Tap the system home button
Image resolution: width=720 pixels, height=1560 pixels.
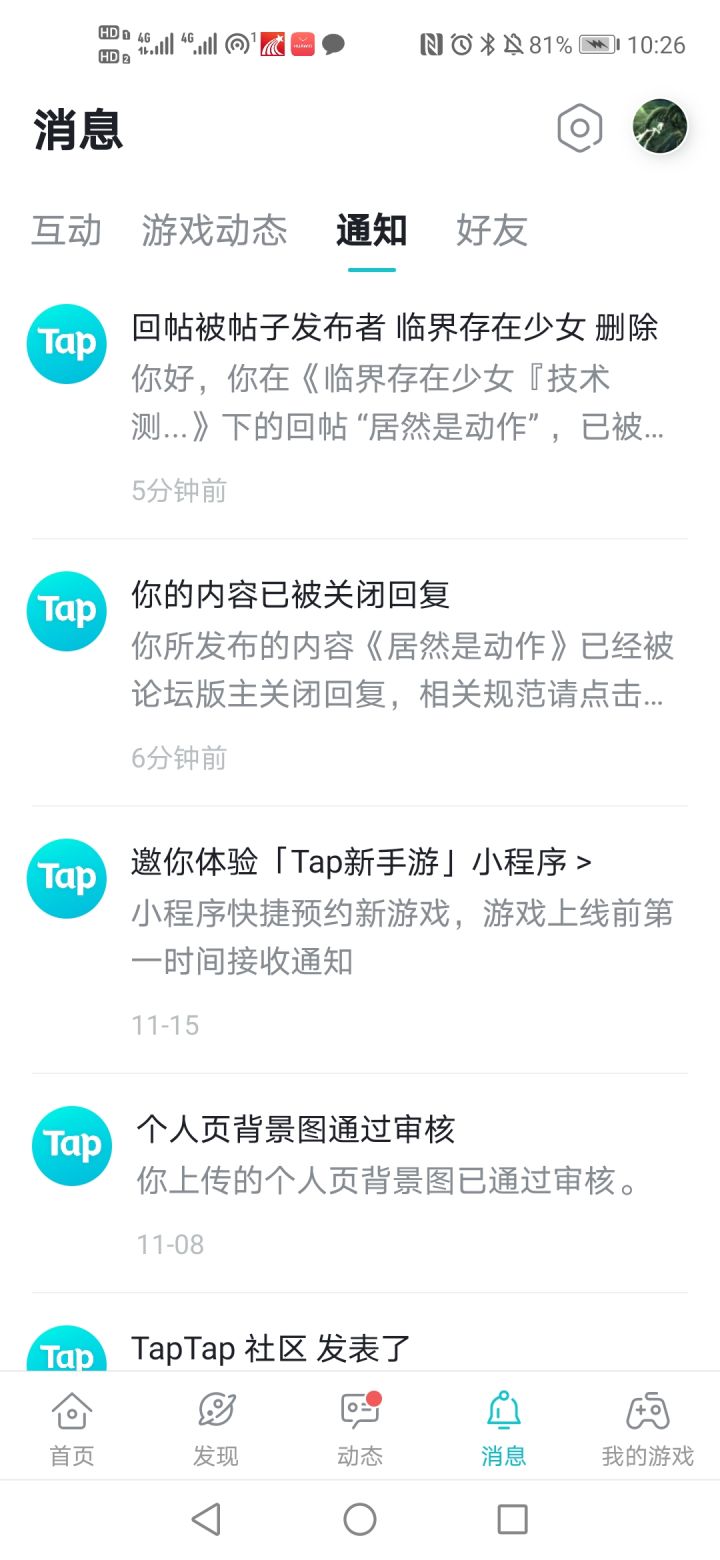pos(360,1520)
